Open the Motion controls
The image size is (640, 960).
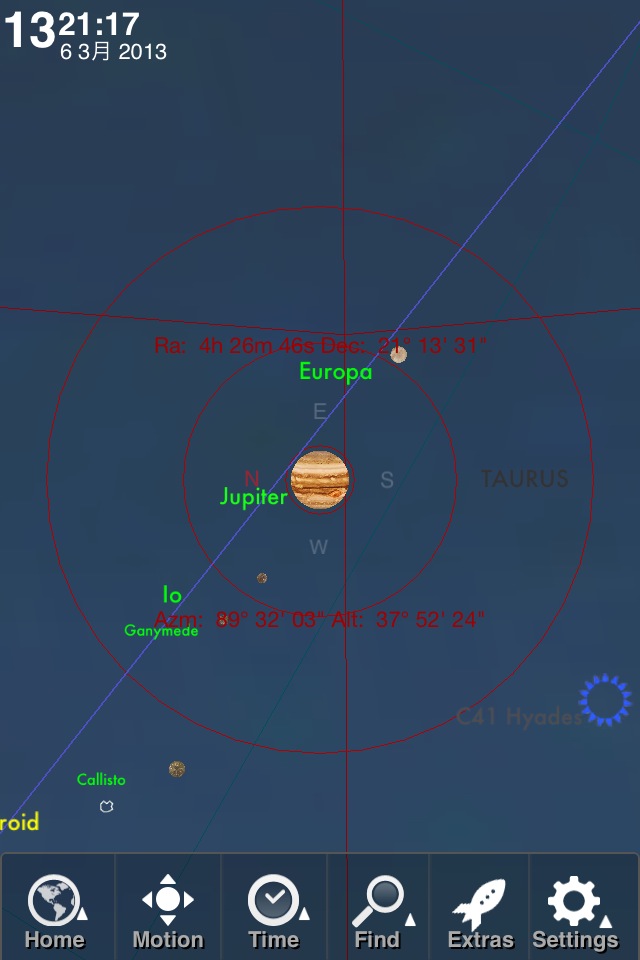point(168,910)
